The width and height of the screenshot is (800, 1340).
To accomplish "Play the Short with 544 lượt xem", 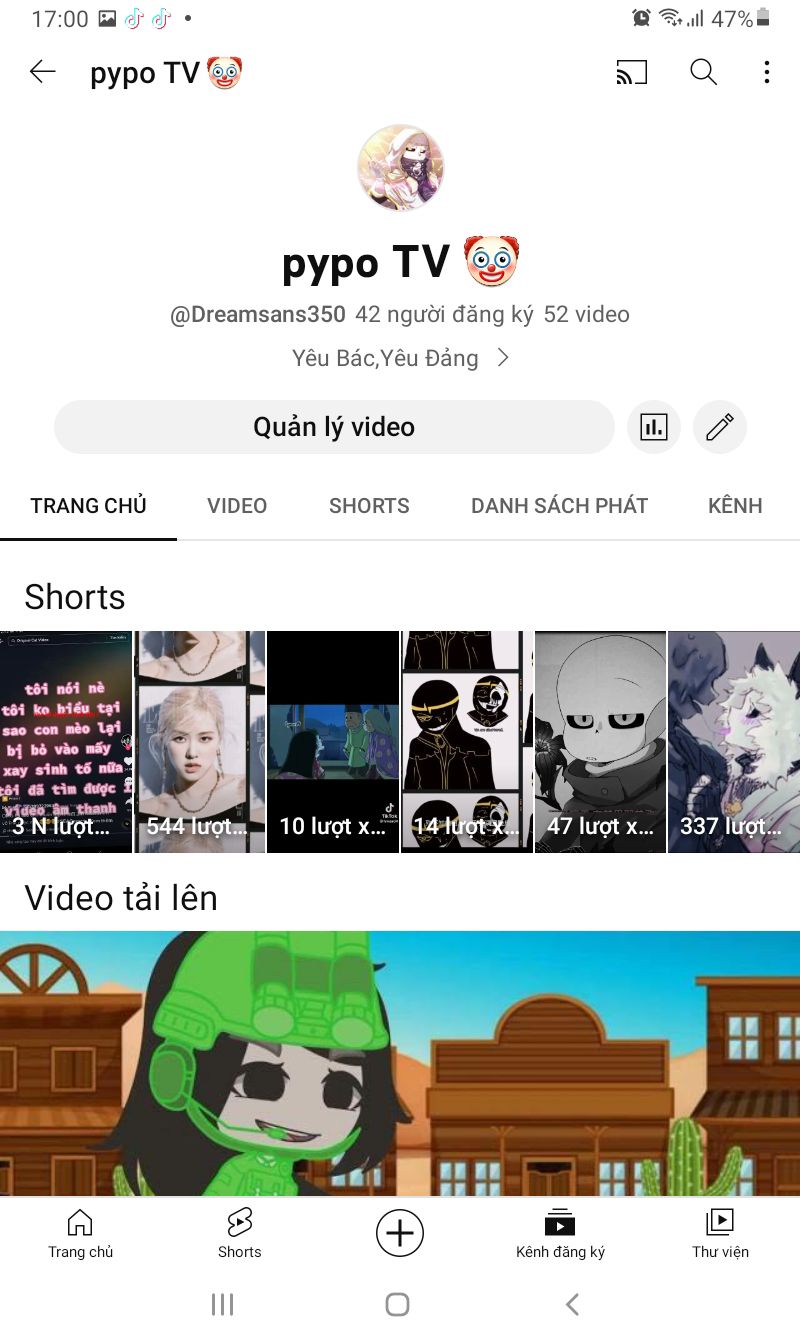I will (200, 742).
